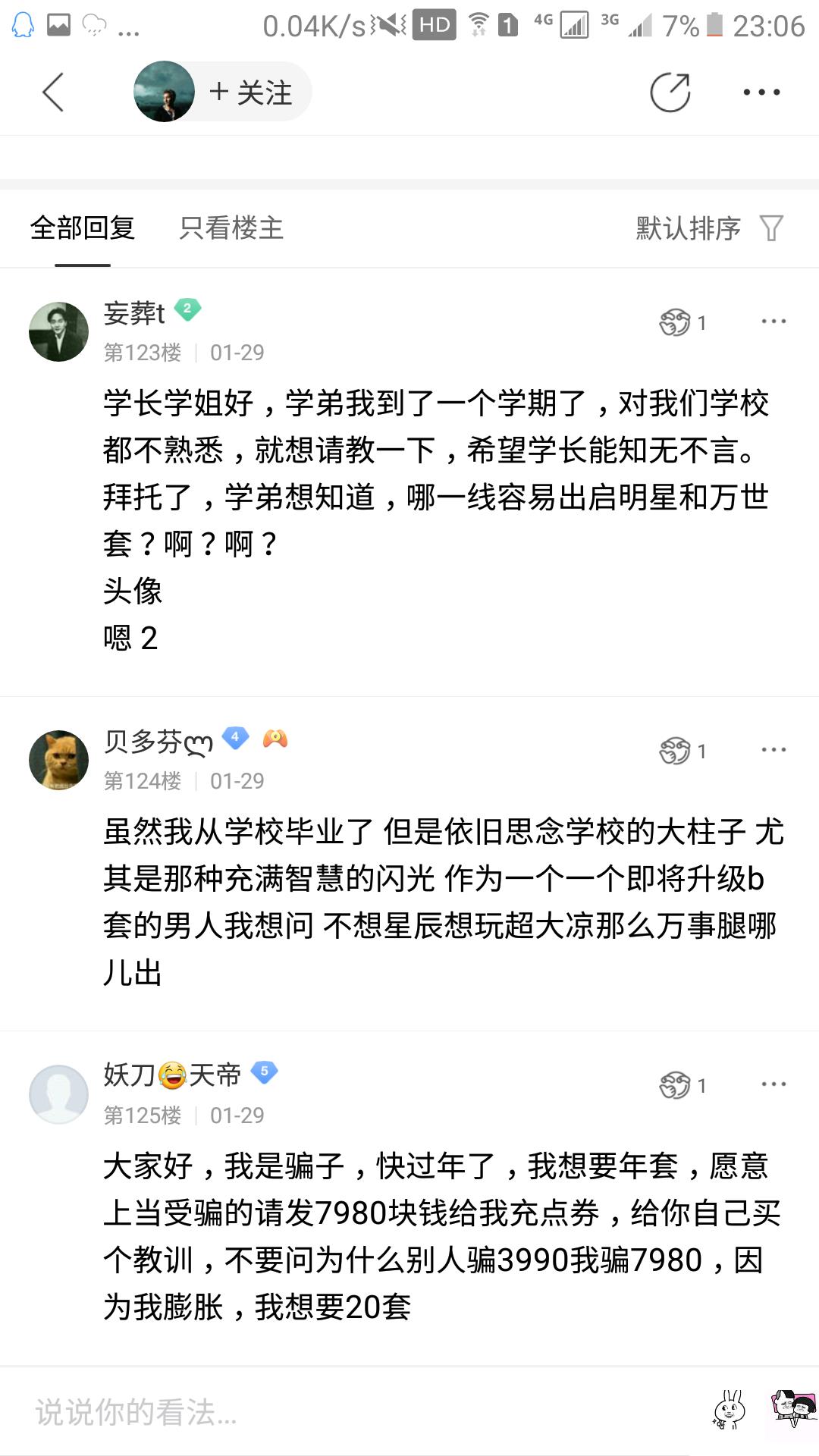This screenshot has height=1456, width=819.
Task: Open the 第125楼 commenter's avatar
Action: click(x=59, y=1094)
